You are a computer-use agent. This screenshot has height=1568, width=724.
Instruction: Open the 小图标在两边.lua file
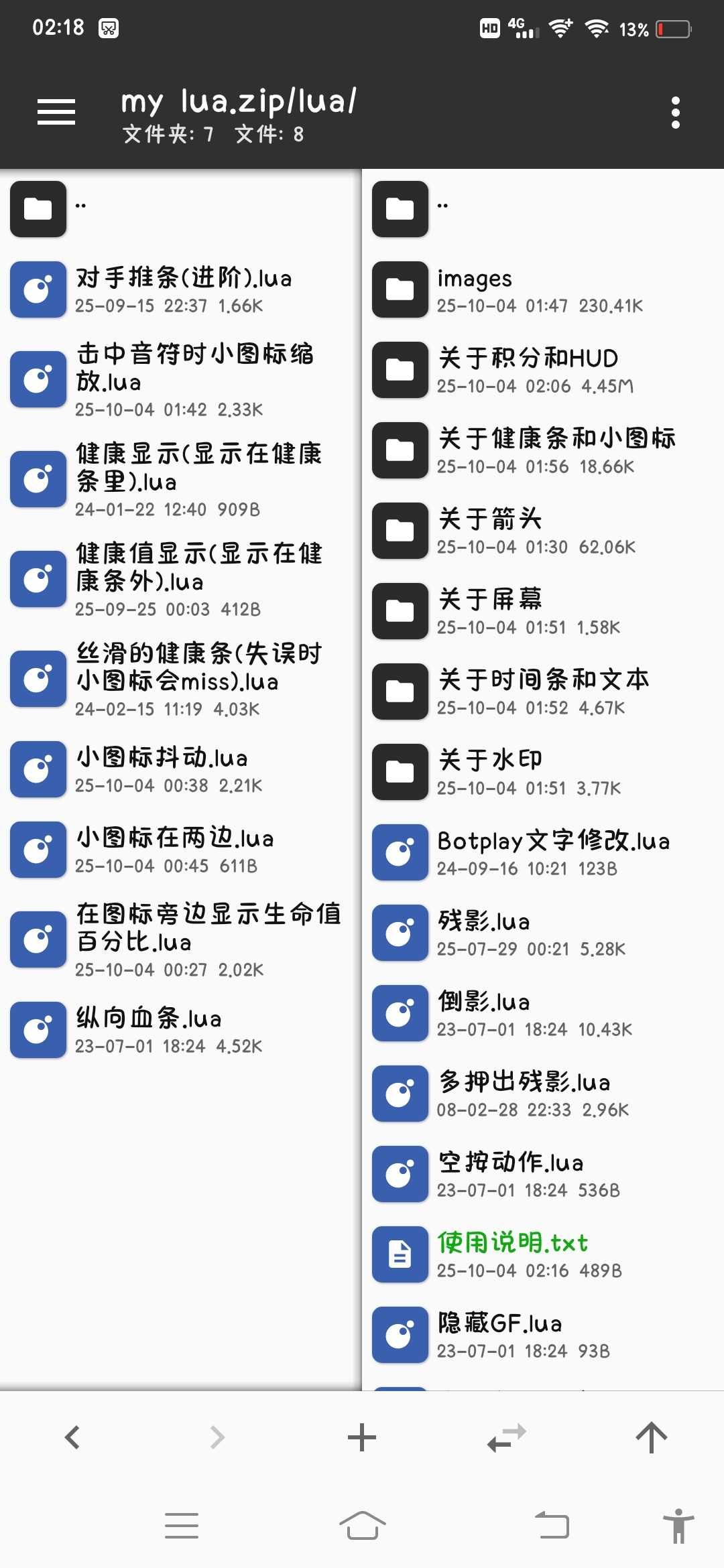click(x=181, y=850)
